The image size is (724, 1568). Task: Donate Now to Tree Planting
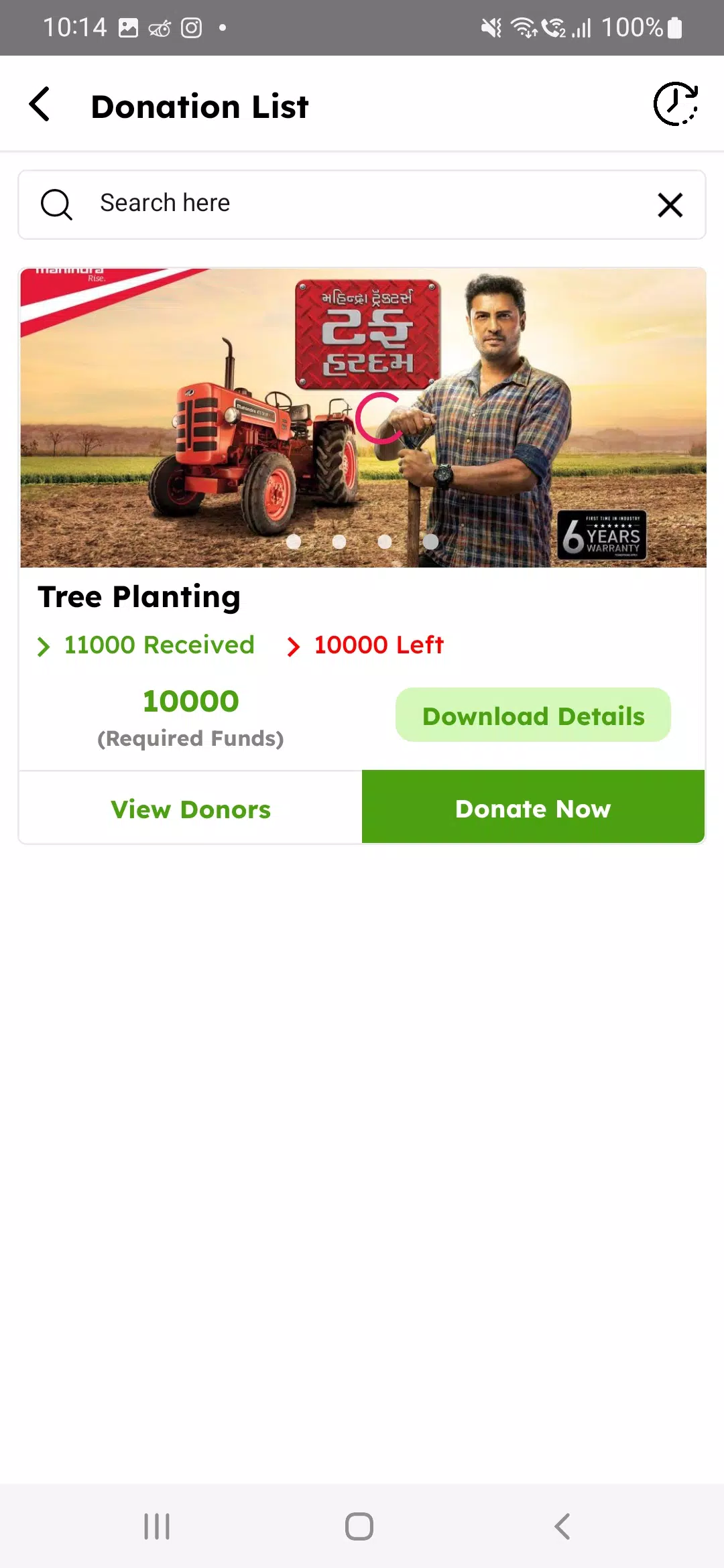pyautogui.click(x=533, y=807)
